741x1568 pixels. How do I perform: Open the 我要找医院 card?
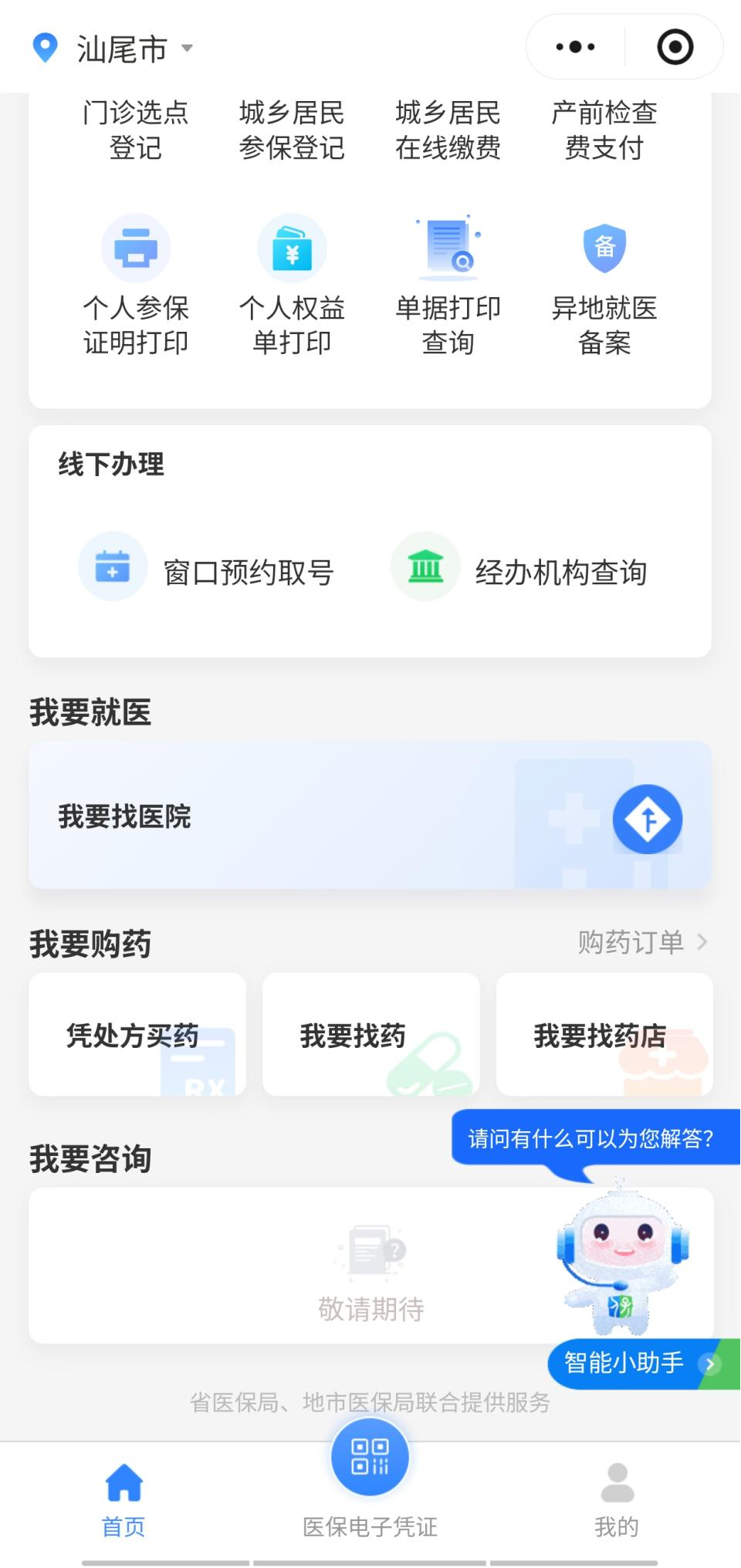369,816
